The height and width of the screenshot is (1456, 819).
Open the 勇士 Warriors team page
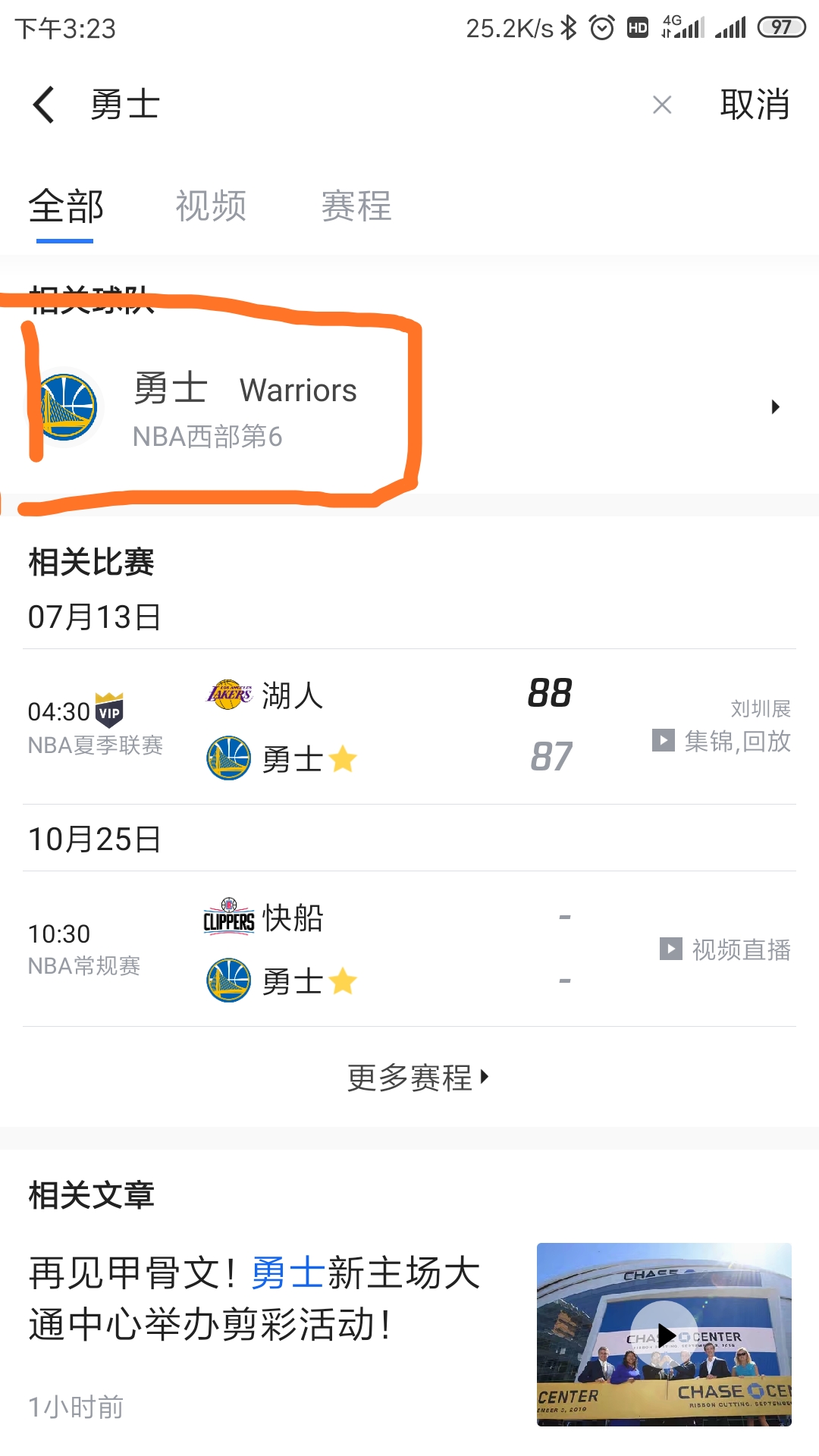[409, 407]
